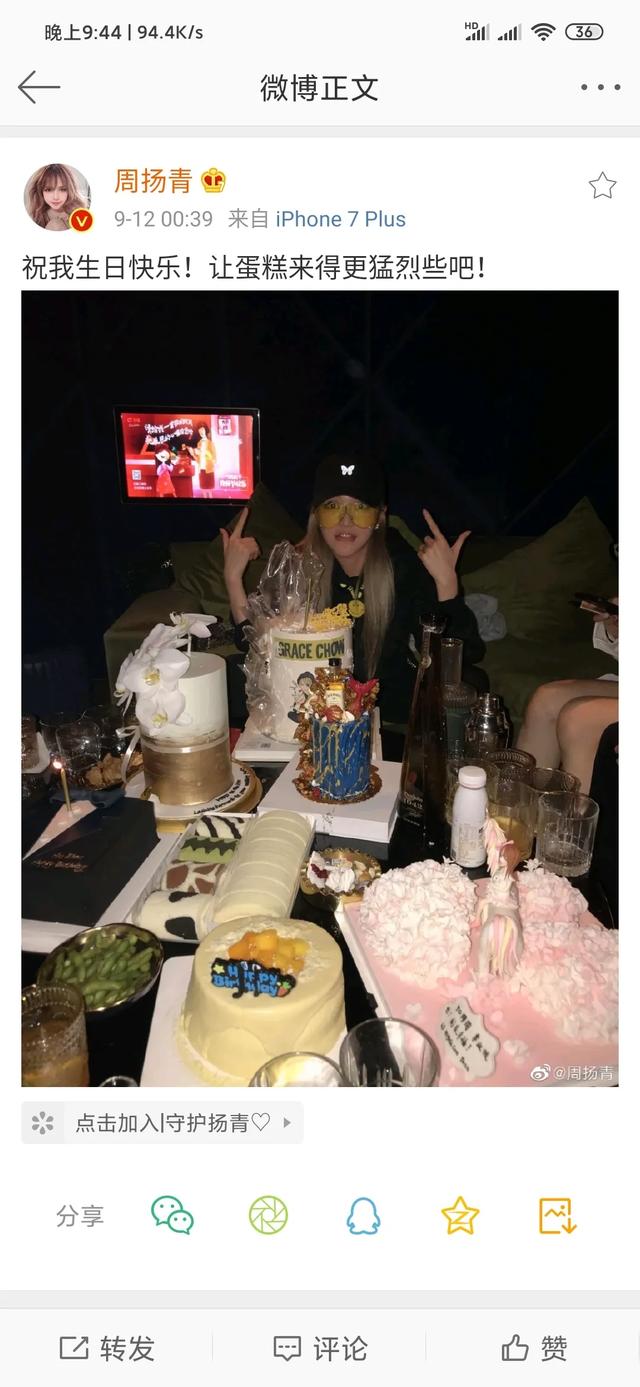Open comments via 评论
640x1387 pixels.
[x=320, y=1348]
